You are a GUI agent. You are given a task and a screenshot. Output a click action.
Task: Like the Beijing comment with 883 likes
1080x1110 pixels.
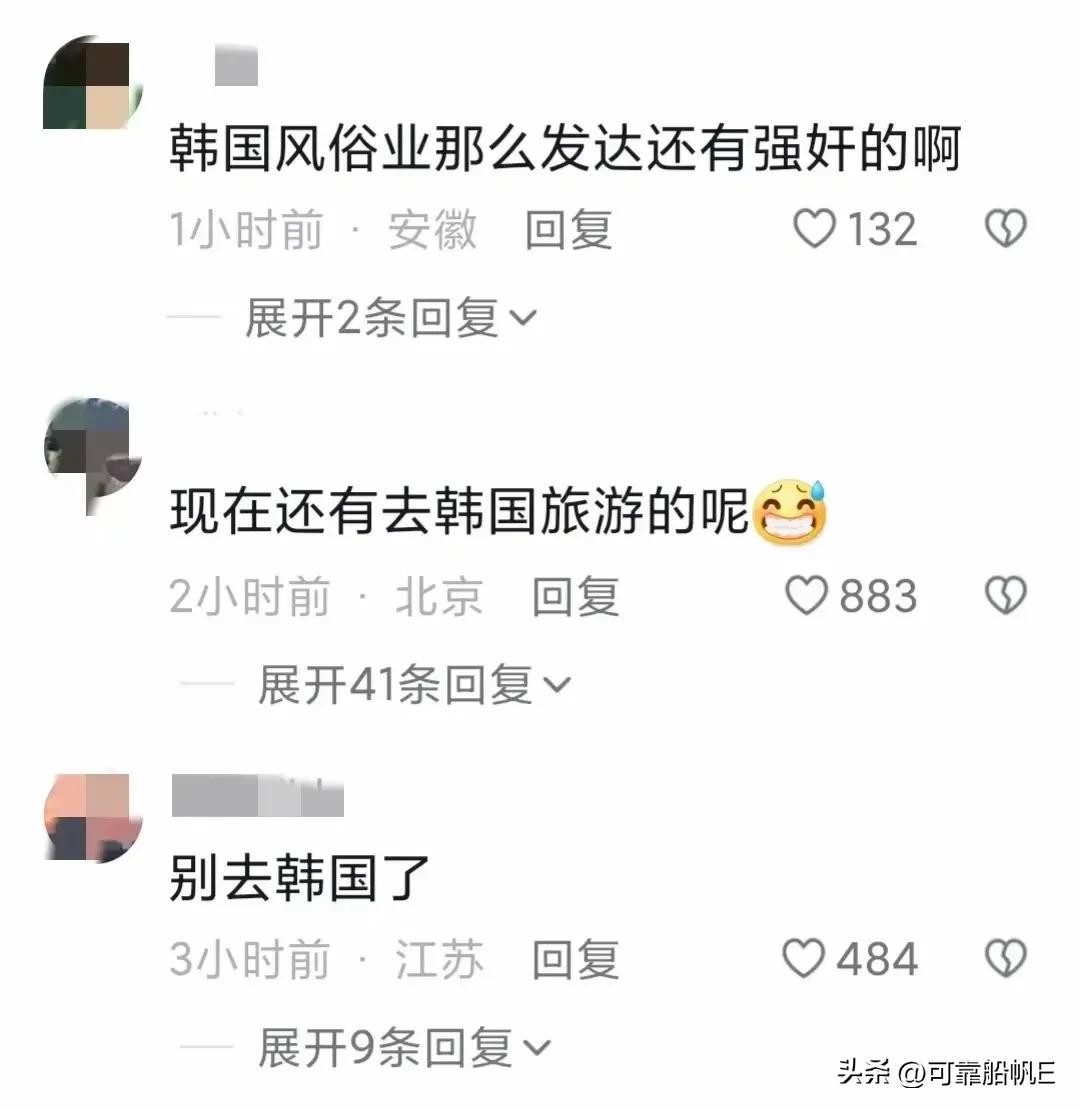pos(806,597)
